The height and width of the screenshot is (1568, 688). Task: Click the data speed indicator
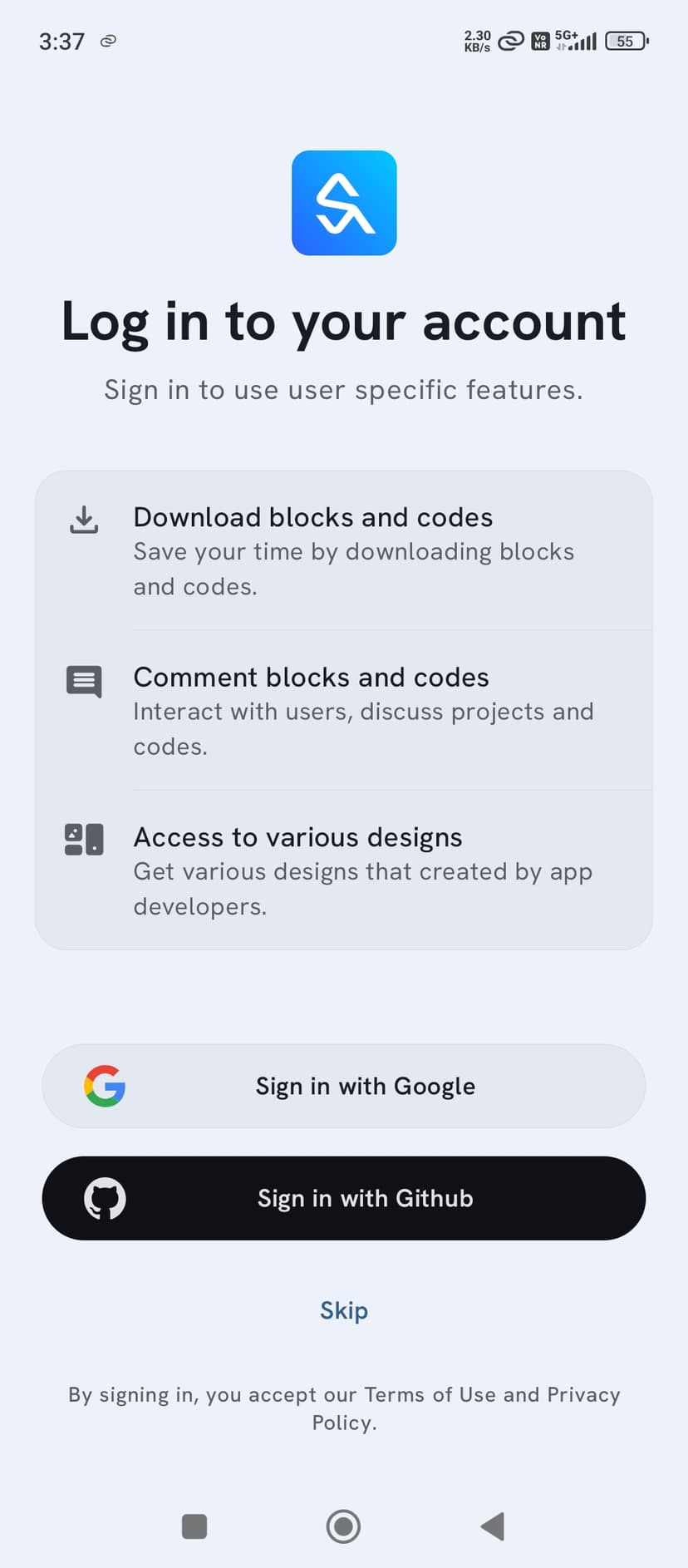point(477,41)
